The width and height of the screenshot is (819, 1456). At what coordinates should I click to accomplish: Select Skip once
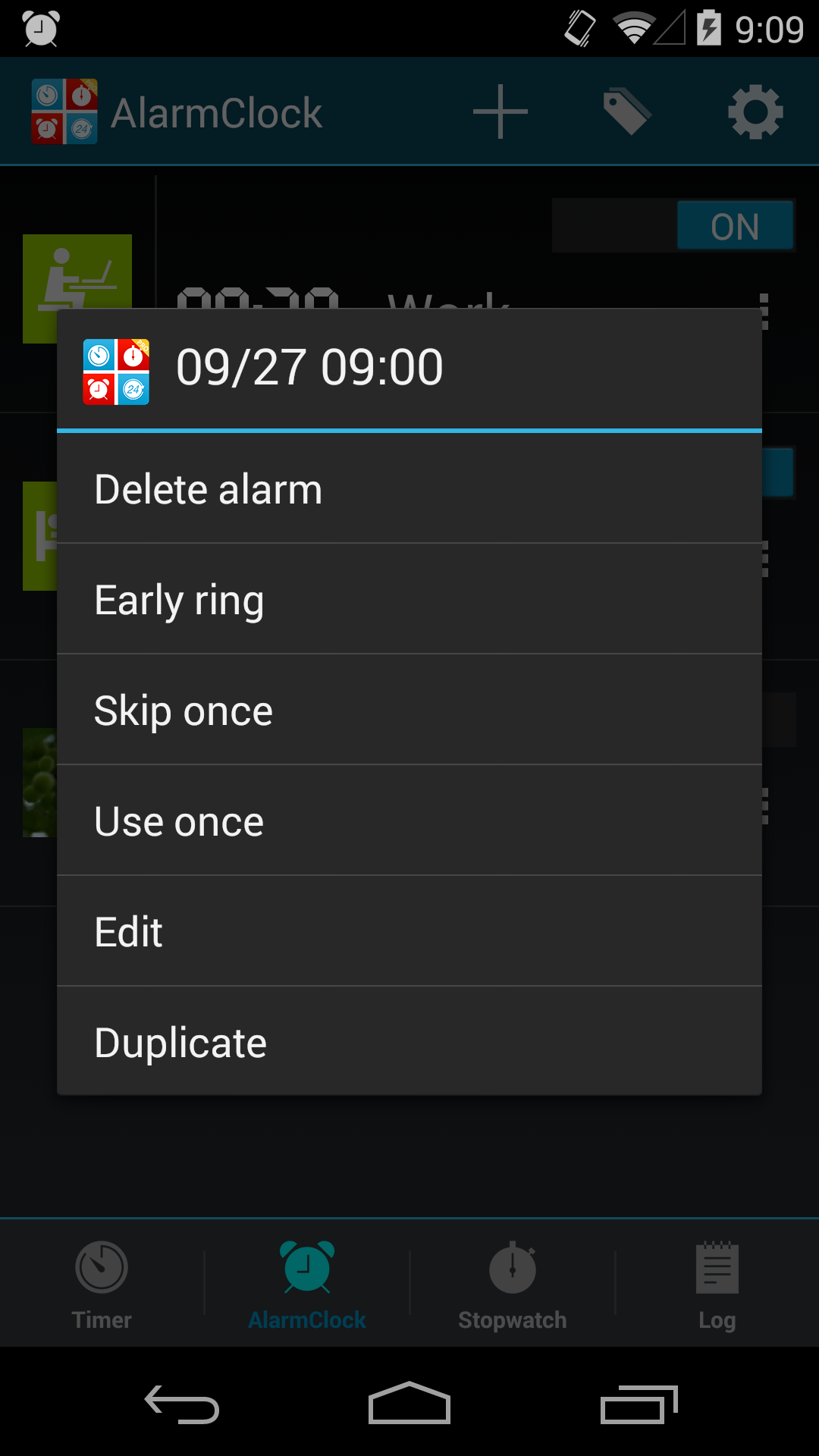(x=409, y=711)
